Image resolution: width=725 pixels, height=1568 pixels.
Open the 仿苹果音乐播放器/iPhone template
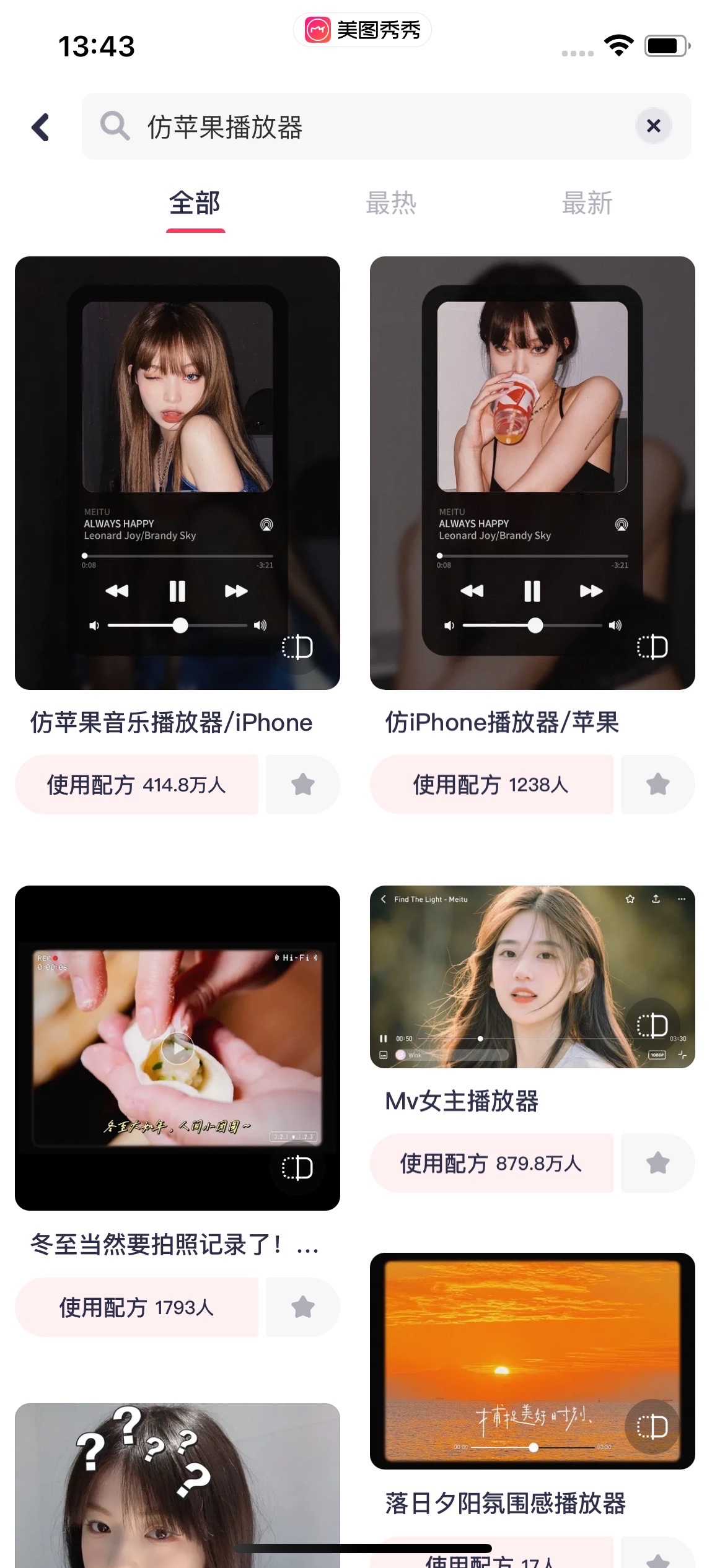coord(177,473)
